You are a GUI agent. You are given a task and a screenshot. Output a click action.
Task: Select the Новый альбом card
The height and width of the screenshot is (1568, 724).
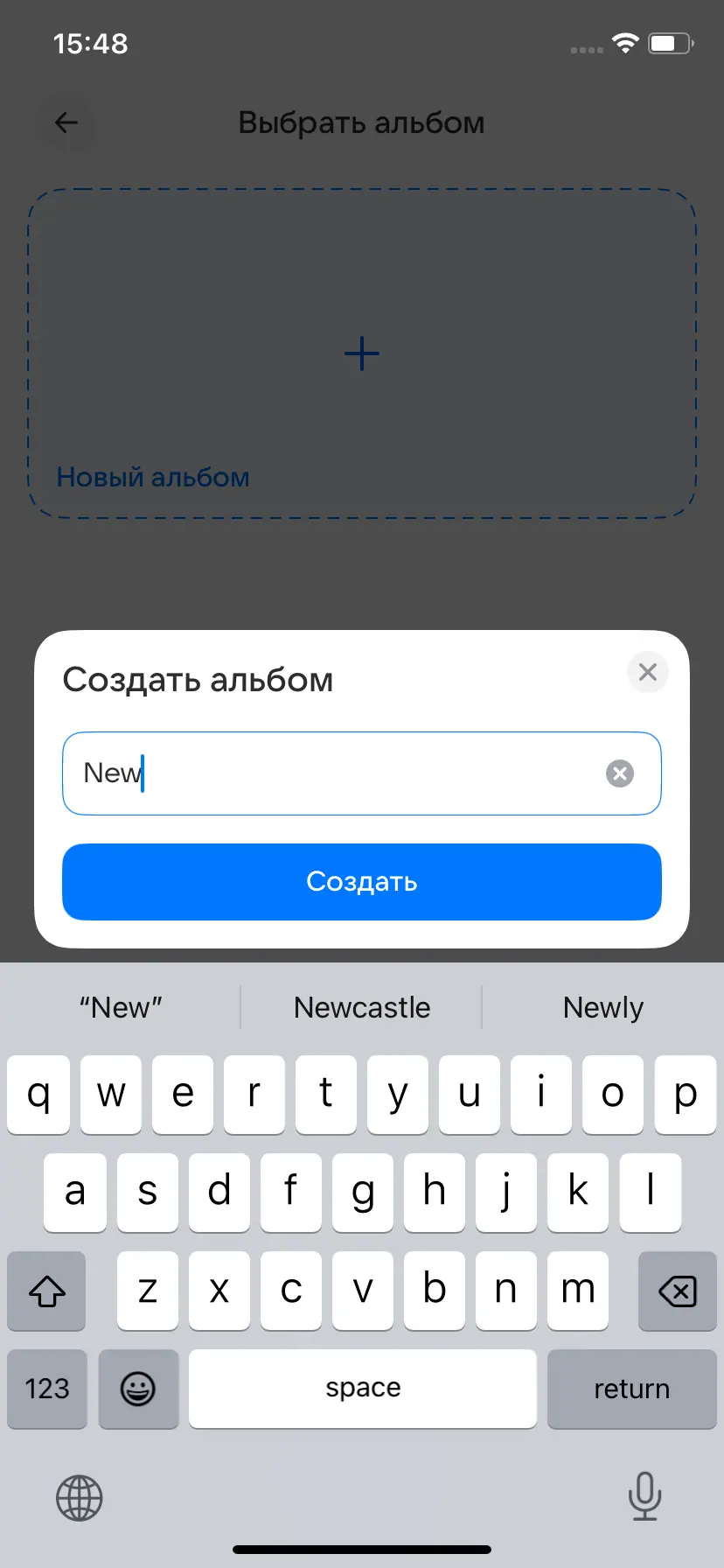(361, 353)
